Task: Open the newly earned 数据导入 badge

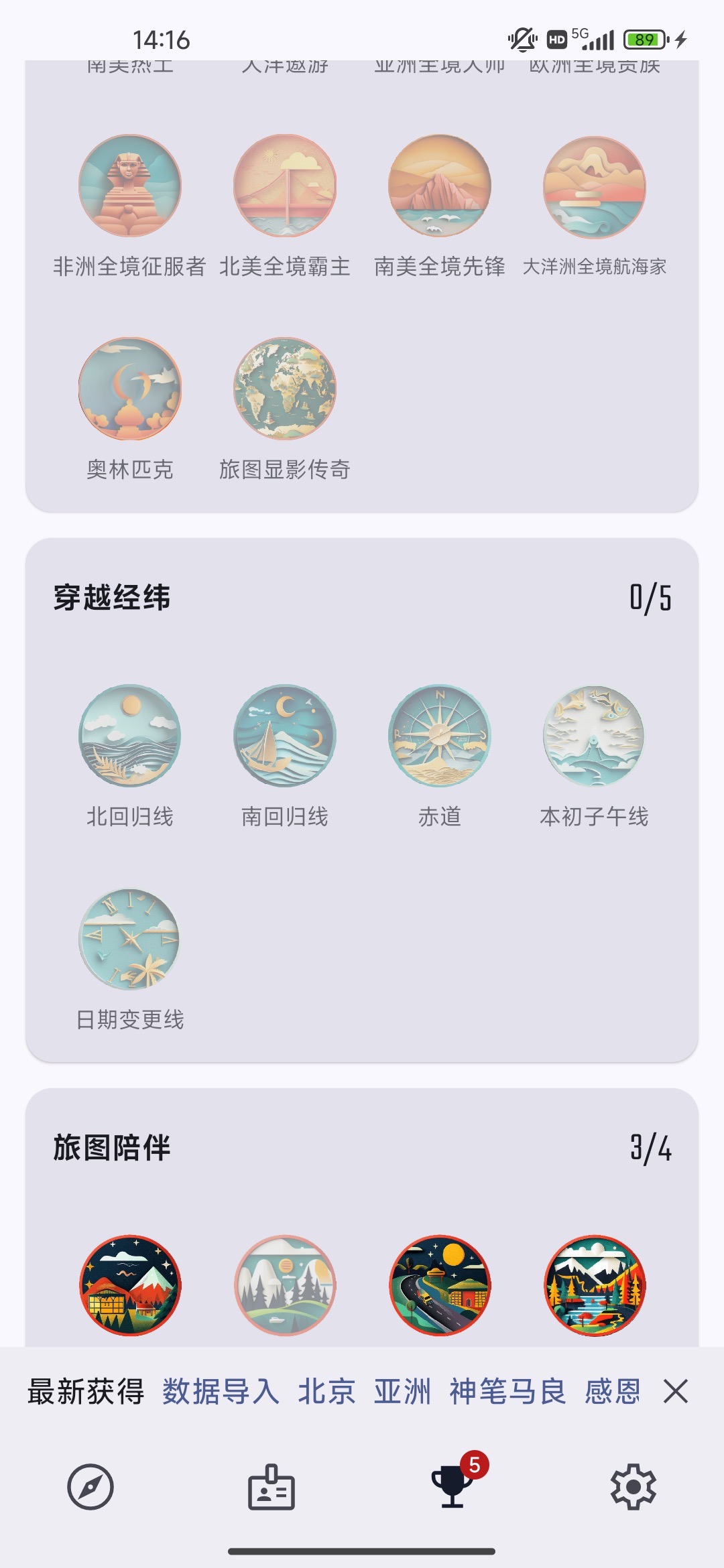Action: coord(221,1392)
